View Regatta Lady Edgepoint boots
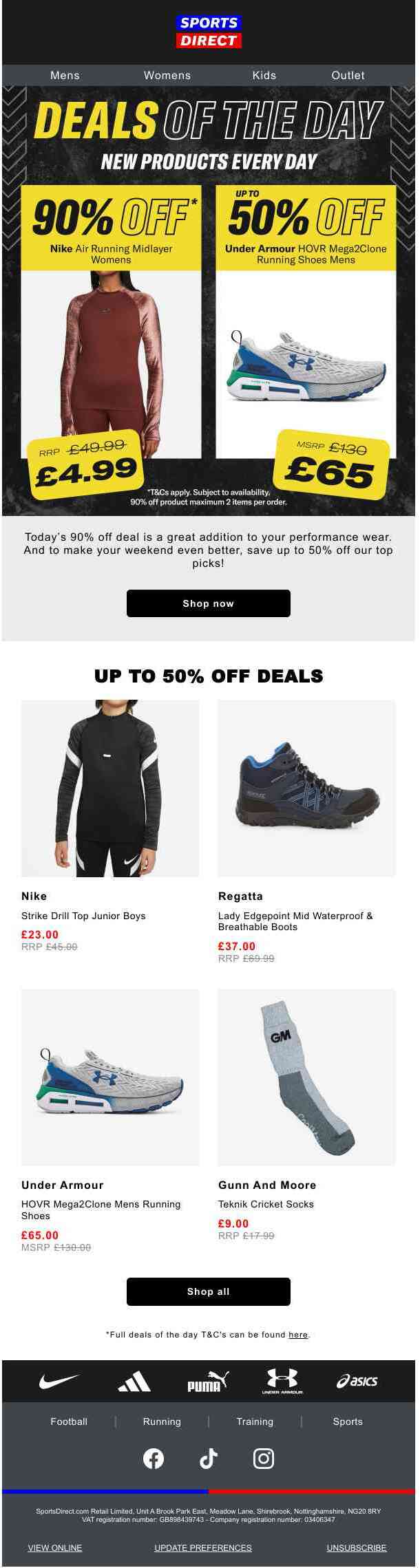 click(x=306, y=788)
